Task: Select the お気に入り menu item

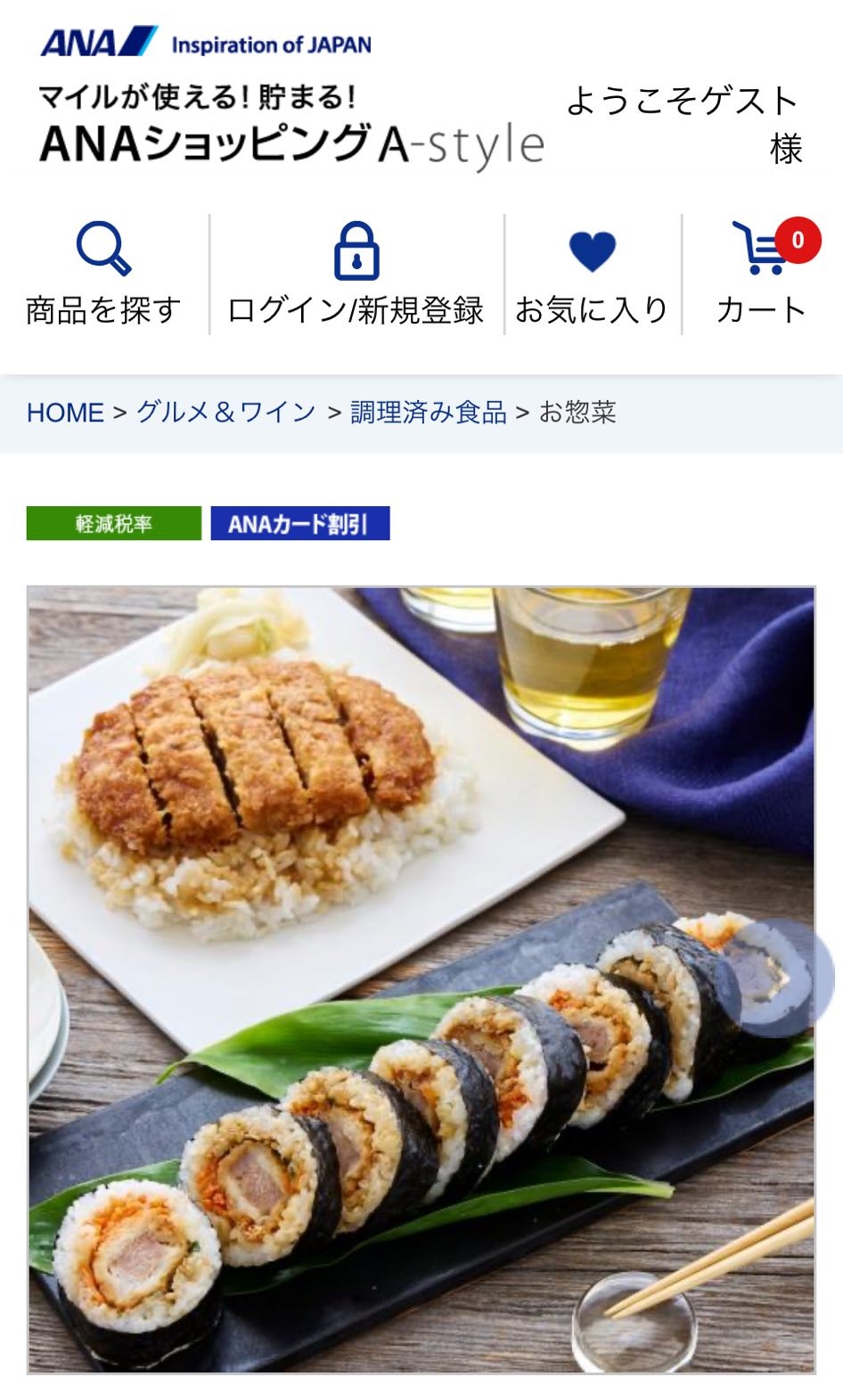Action: tap(591, 310)
